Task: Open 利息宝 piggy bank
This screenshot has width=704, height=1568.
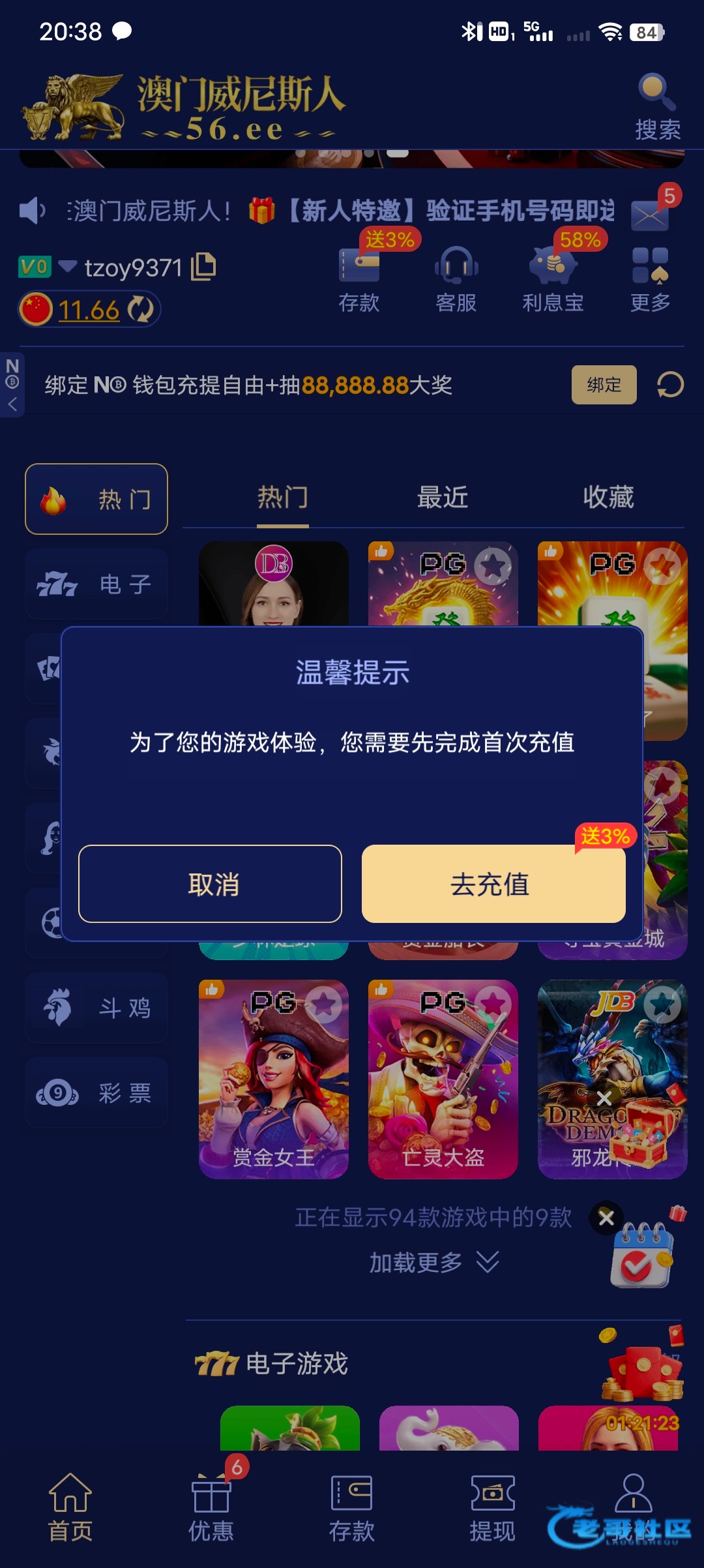Action: 553,279
